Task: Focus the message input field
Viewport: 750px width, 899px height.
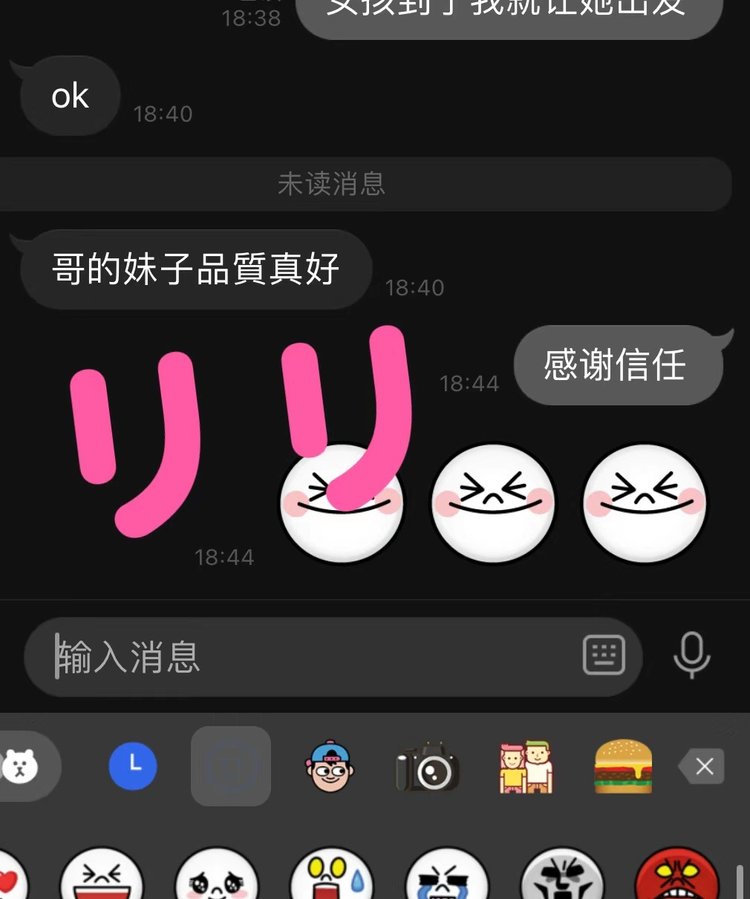Action: pyautogui.click(x=300, y=657)
